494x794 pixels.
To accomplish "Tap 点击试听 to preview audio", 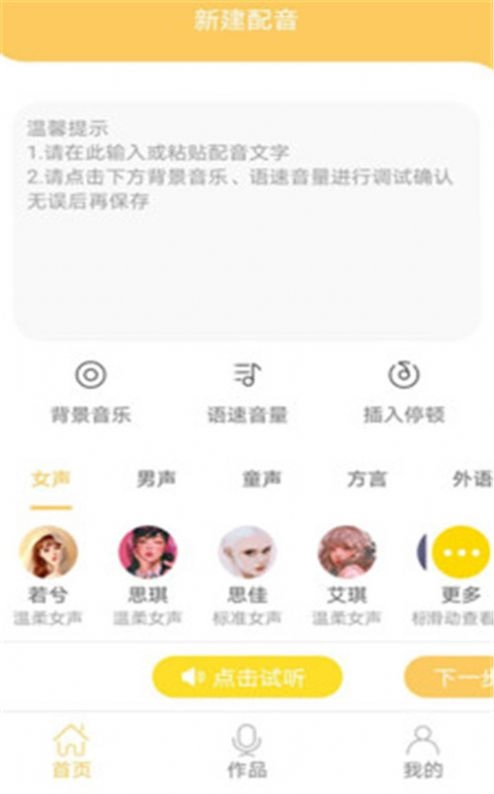I will [248, 677].
